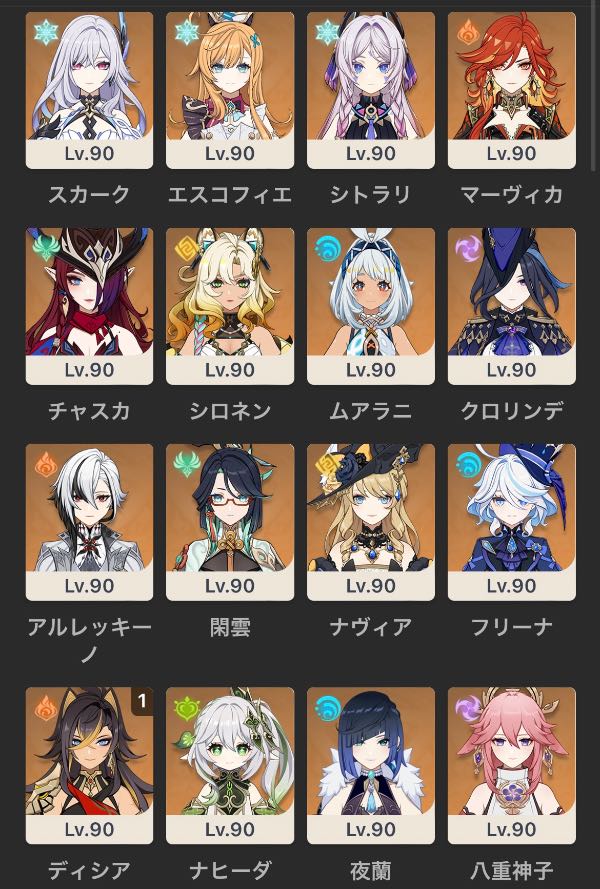This screenshot has width=600, height=889.
Task: View クロリンデ character details
Action: (512, 306)
